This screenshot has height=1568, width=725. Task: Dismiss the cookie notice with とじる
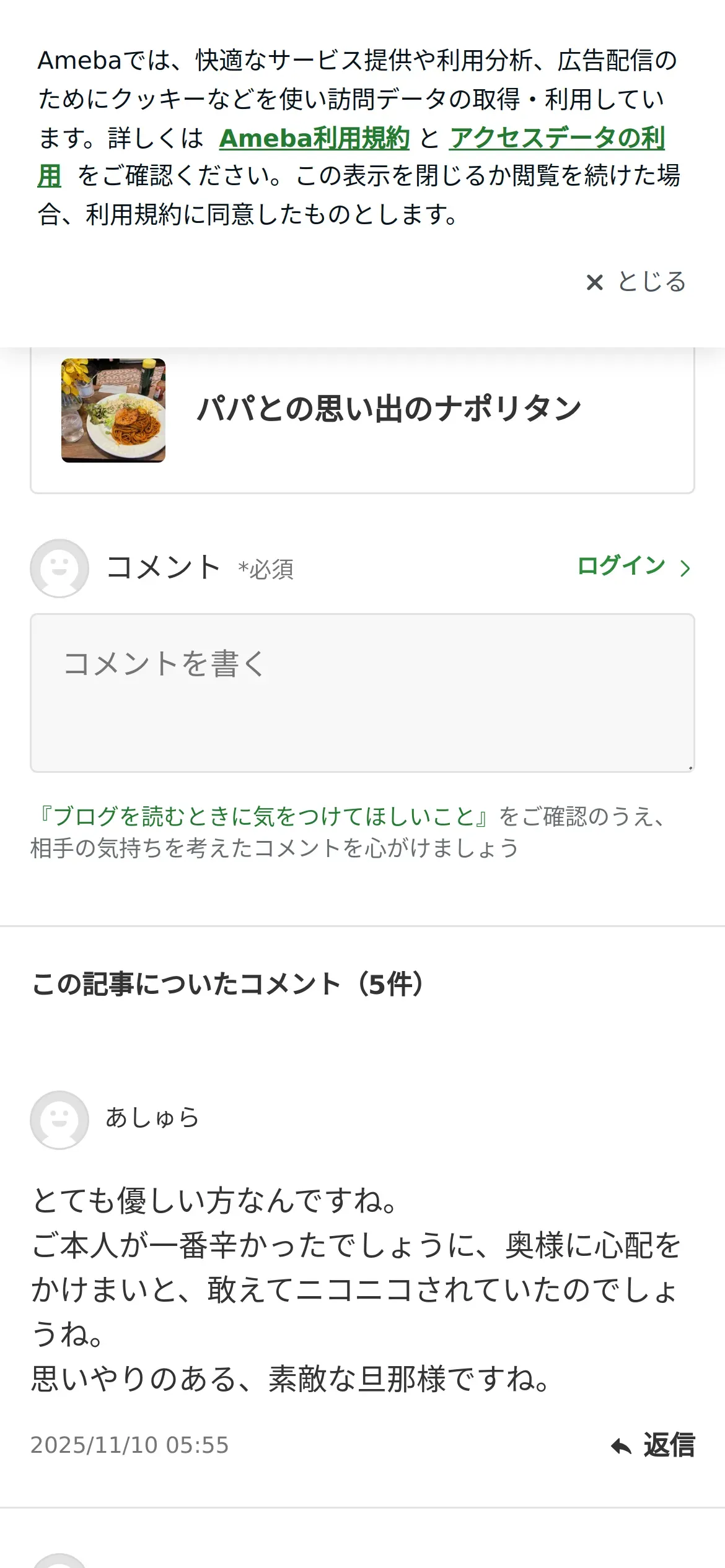[636, 282]
